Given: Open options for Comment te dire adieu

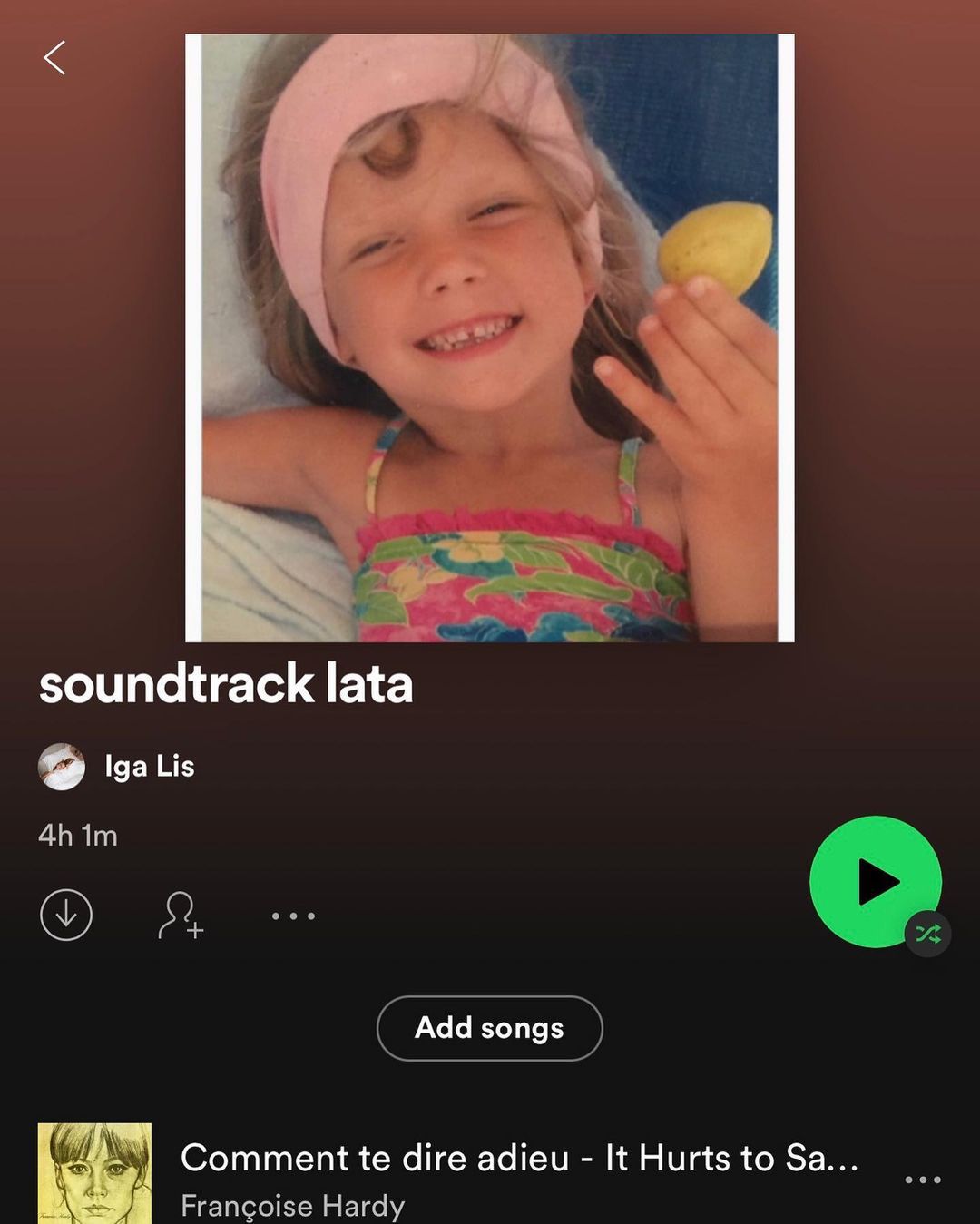Looking at the screenshot, I should [x=922, y=1180].
